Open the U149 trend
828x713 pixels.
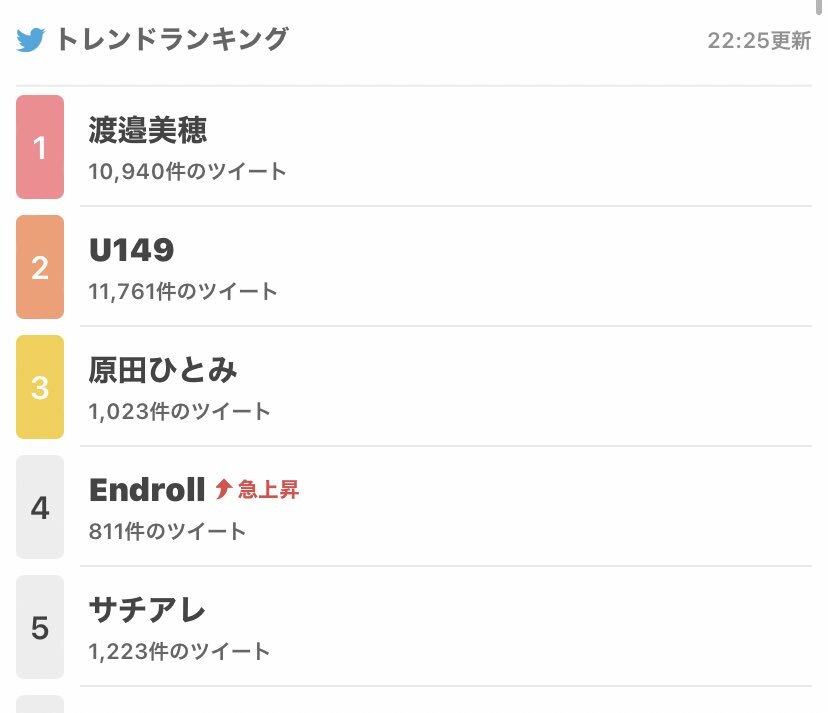[131, 251]
